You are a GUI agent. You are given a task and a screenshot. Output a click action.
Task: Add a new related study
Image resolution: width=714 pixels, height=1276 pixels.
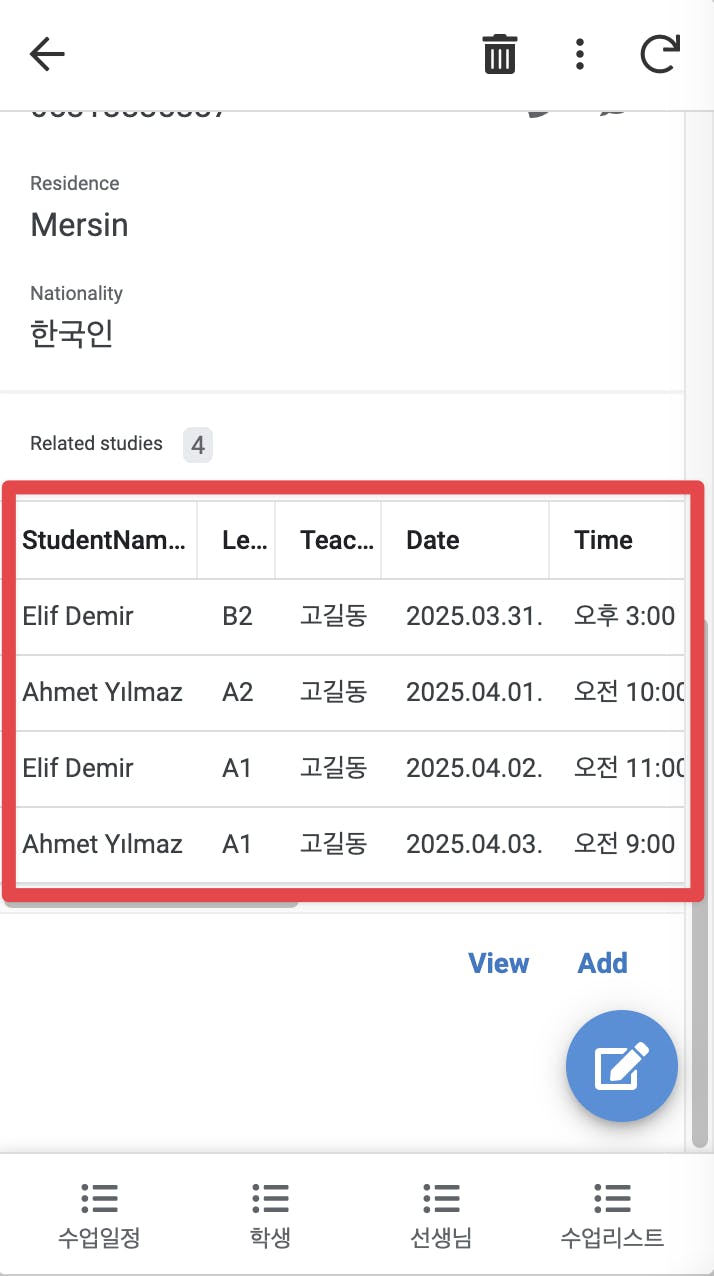pyautogui.click(x=603, y=963)
